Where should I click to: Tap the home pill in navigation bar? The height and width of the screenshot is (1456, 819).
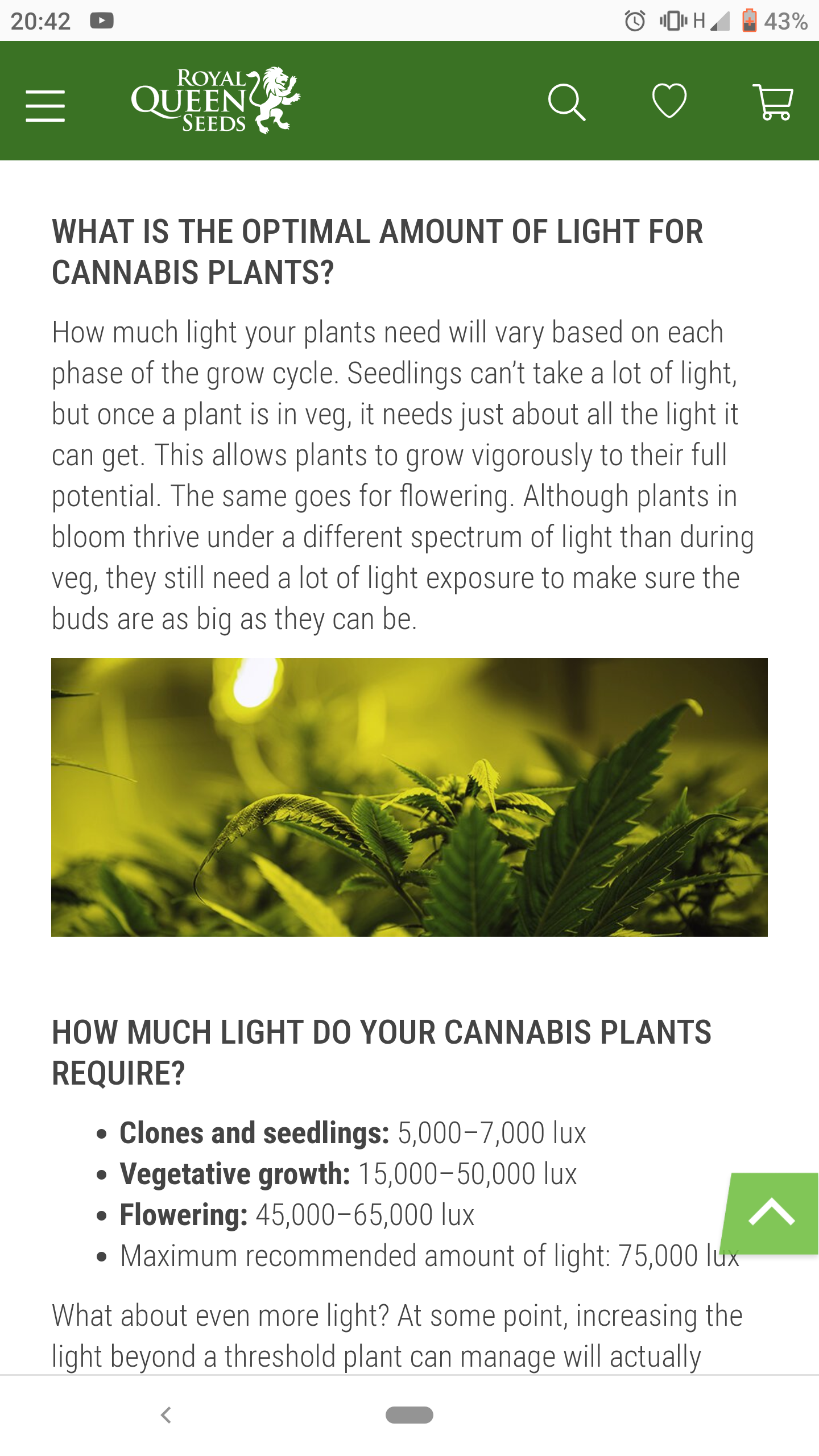click(409, 1415)
